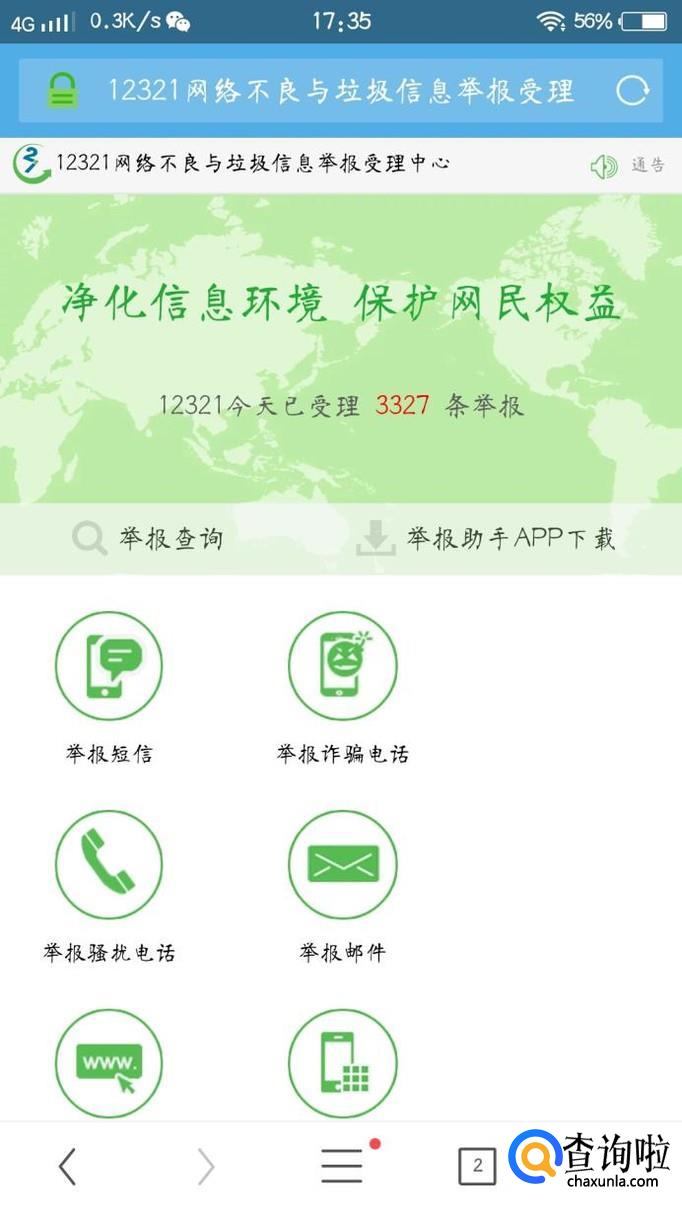Tap 举报助手APP下载 download link

(486, 539)
